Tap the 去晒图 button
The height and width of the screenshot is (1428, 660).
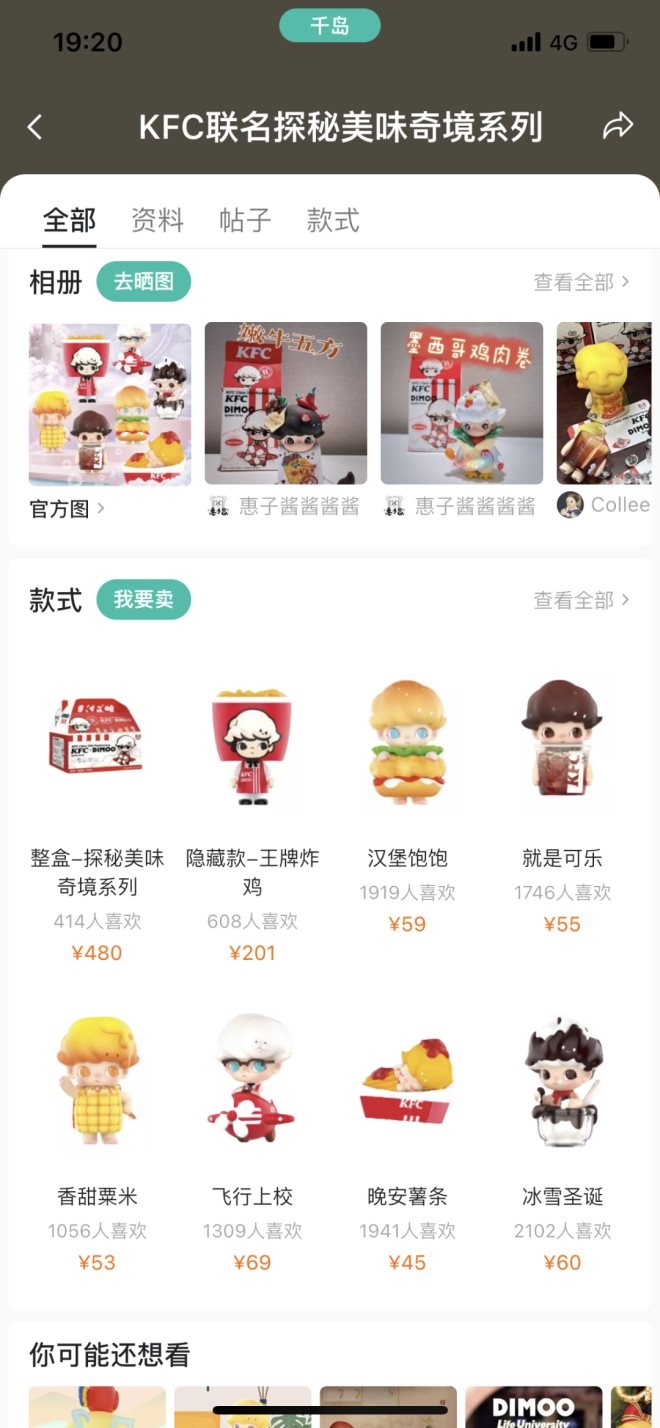click(143, 282)
